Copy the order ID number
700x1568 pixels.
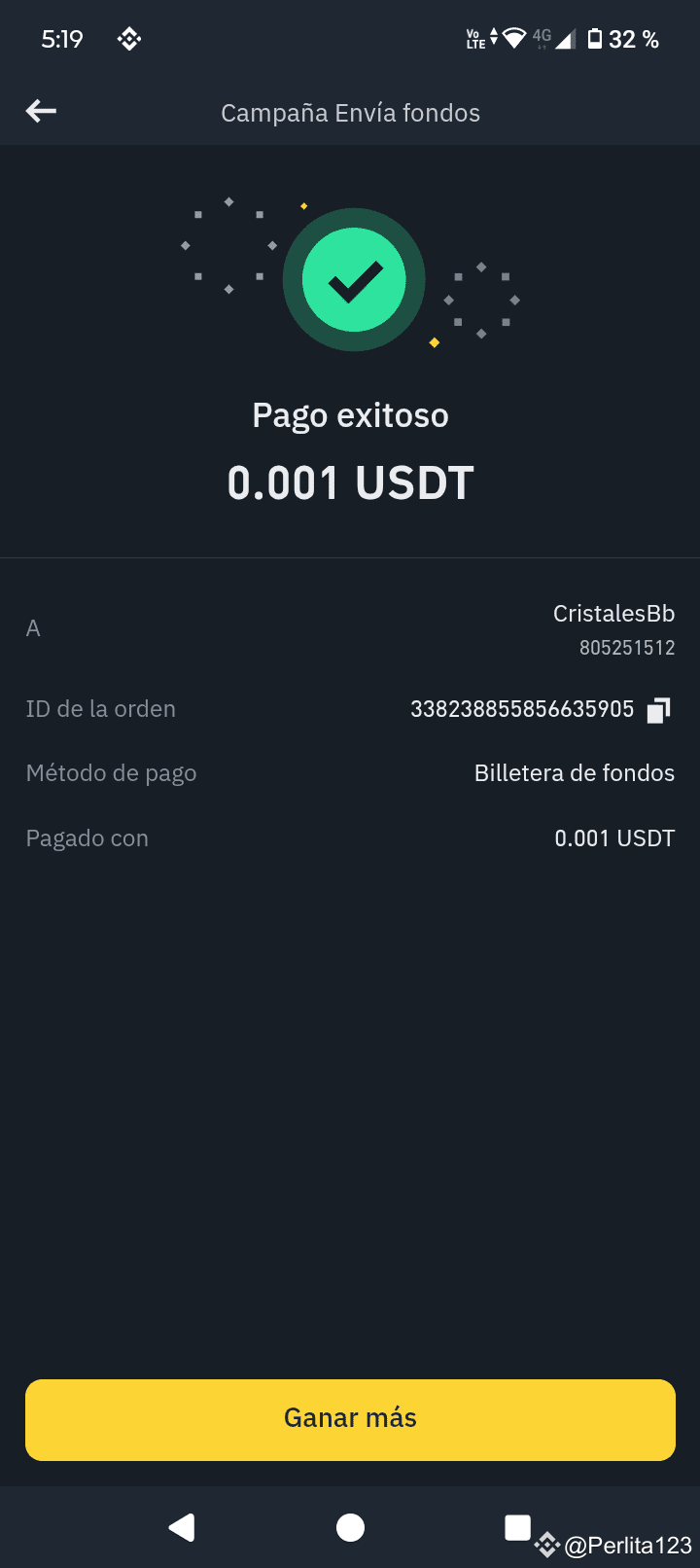point(659,710)
